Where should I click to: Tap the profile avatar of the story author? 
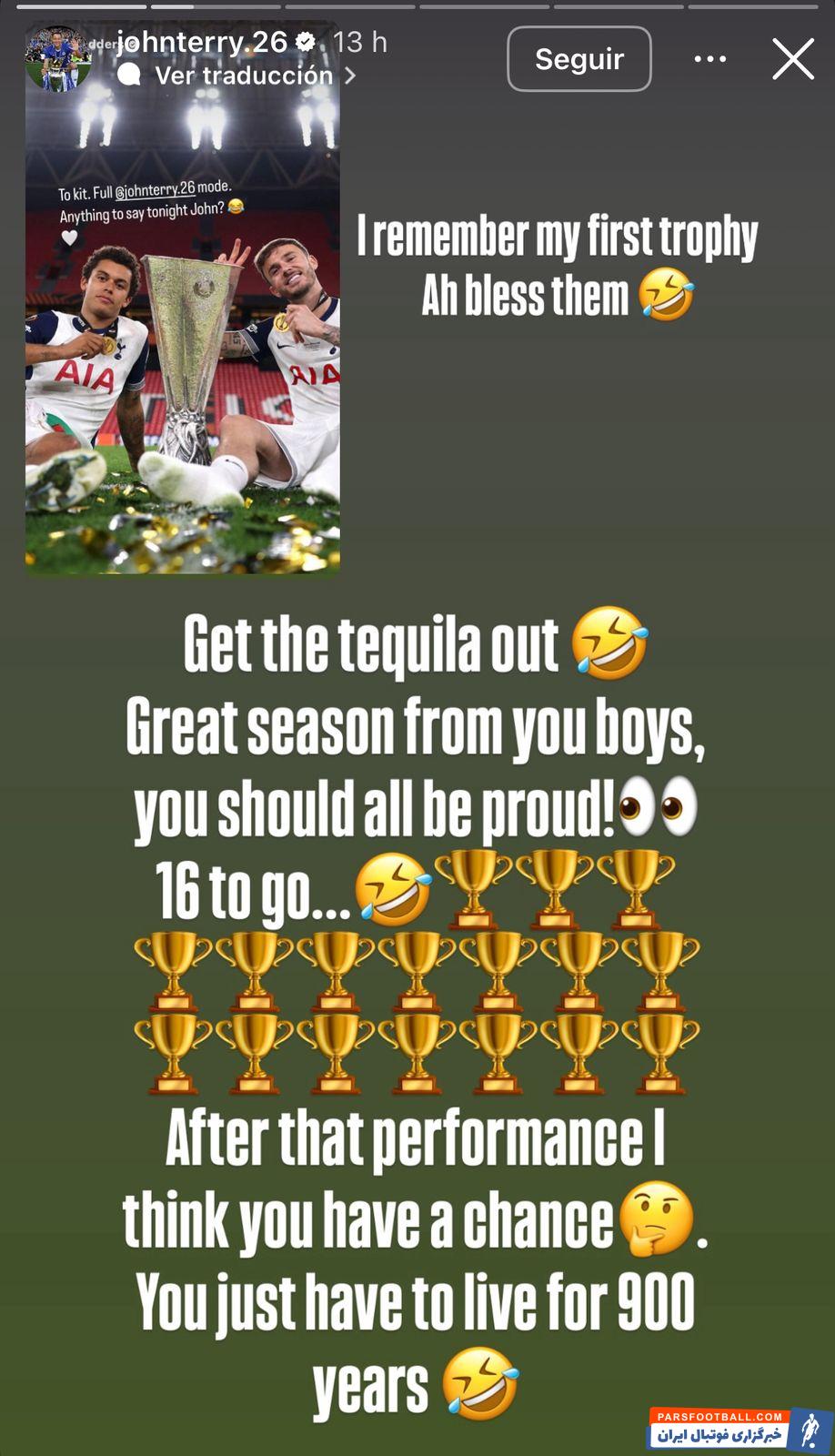coord(58,58)
